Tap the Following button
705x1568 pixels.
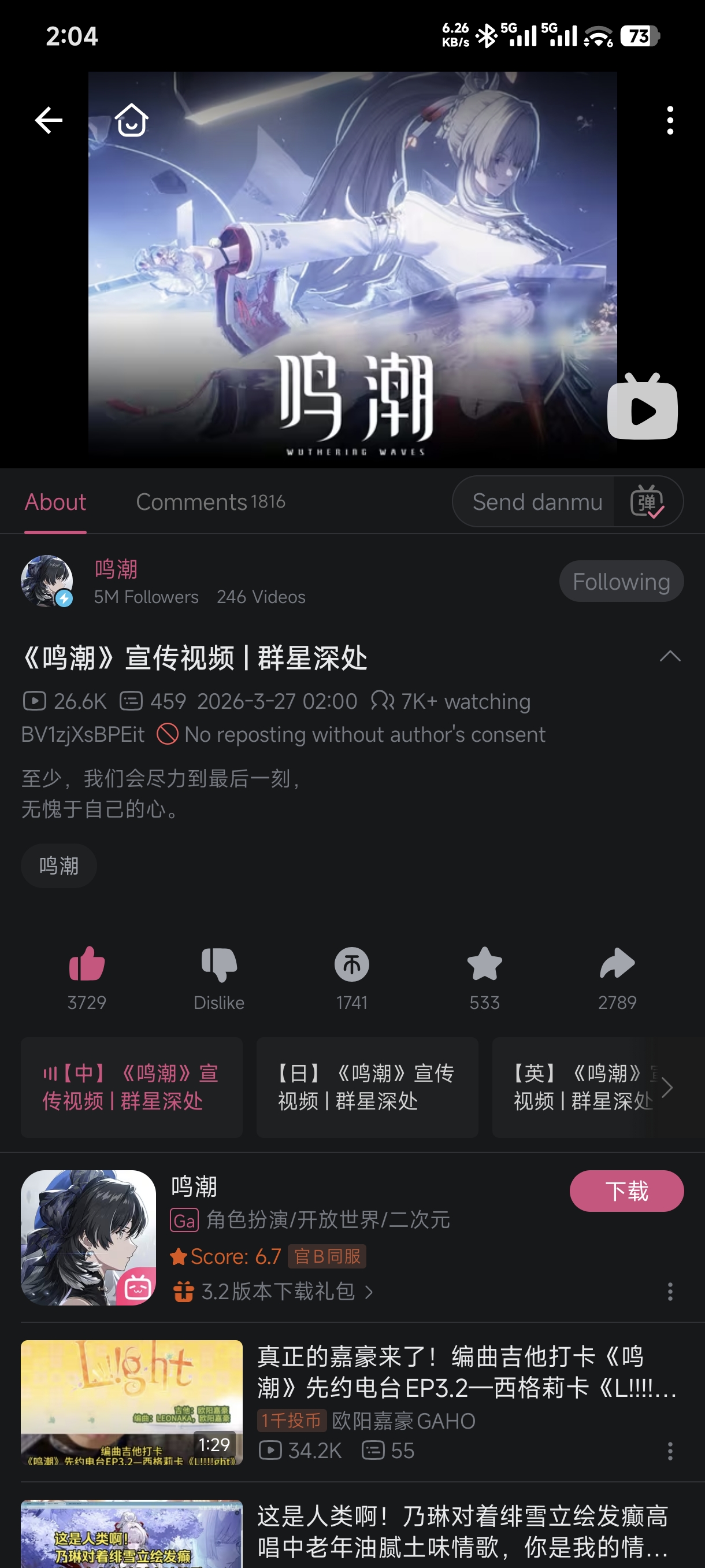(621, 581)
